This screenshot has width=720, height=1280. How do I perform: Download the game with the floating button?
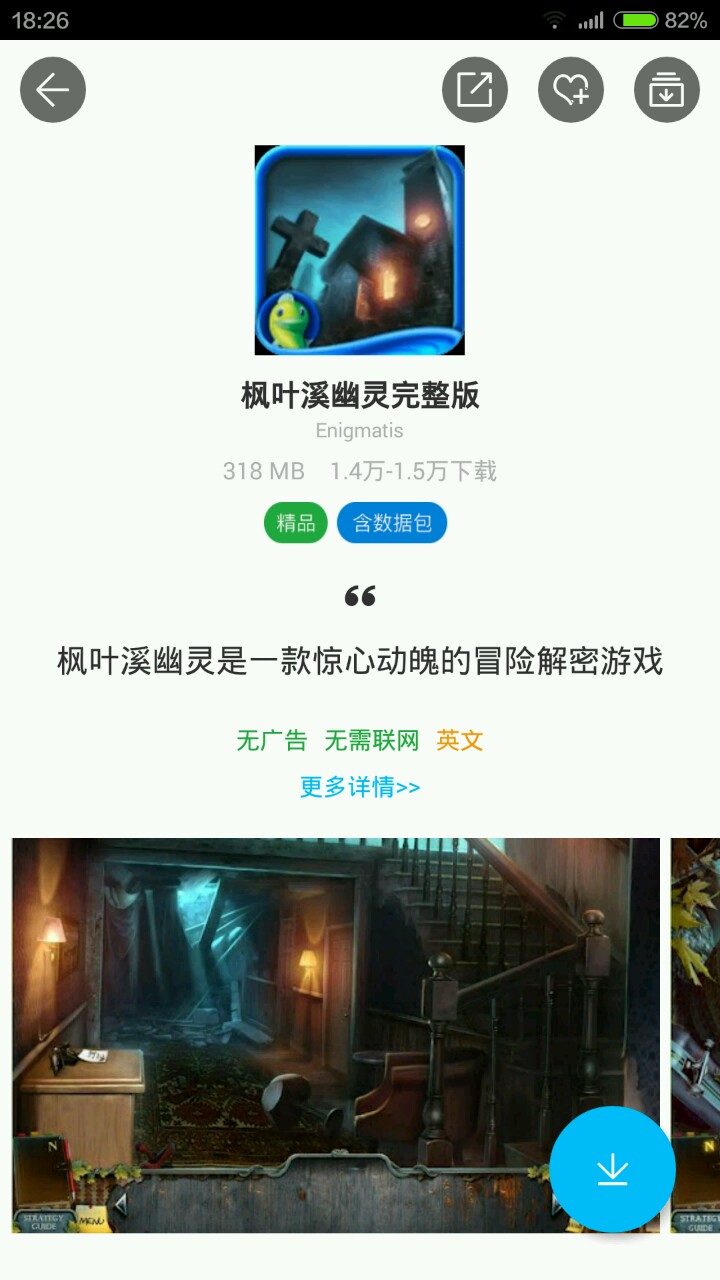point(612,1169)
